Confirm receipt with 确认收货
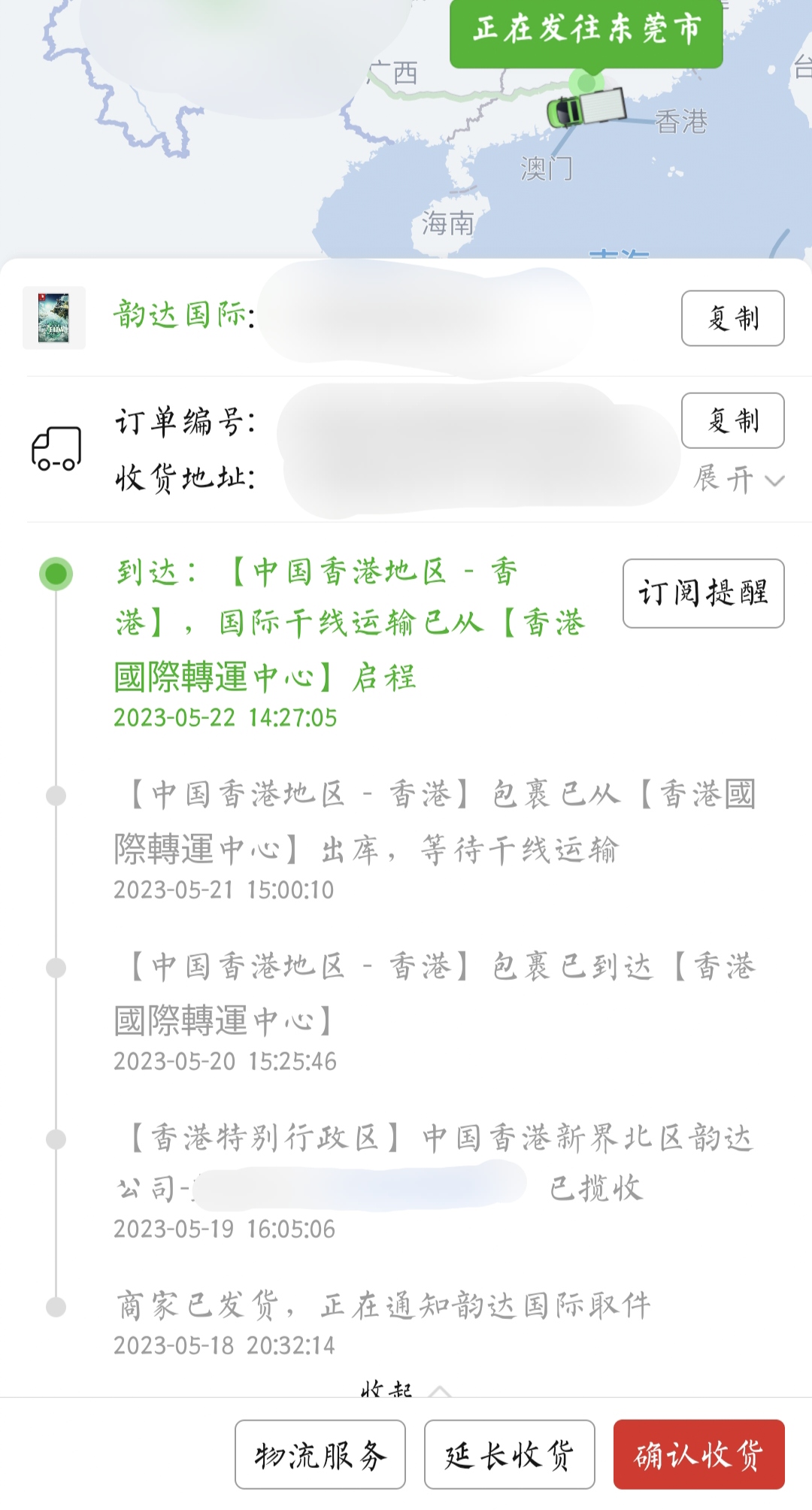812x1510 pixels. tap(698, 1454)
